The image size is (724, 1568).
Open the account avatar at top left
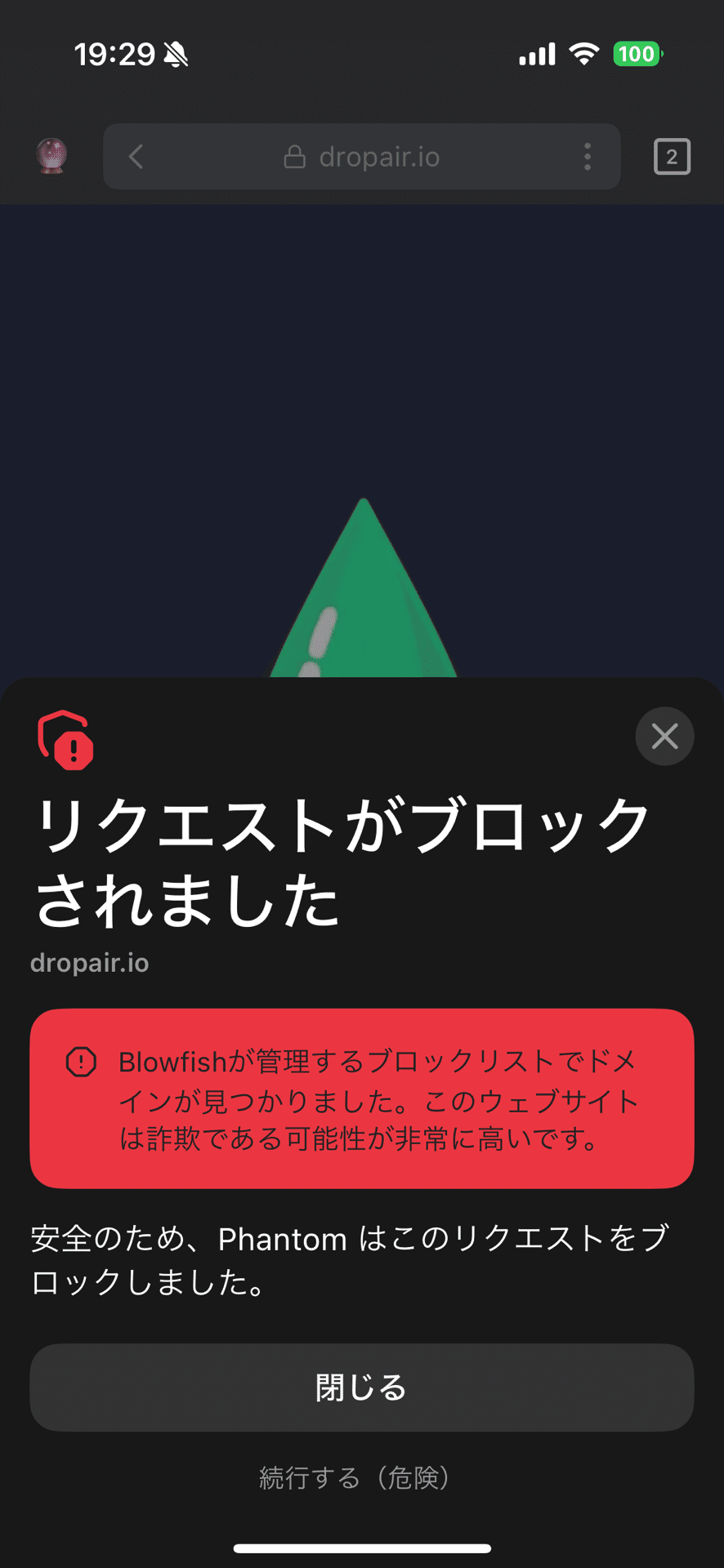(52, 156)
